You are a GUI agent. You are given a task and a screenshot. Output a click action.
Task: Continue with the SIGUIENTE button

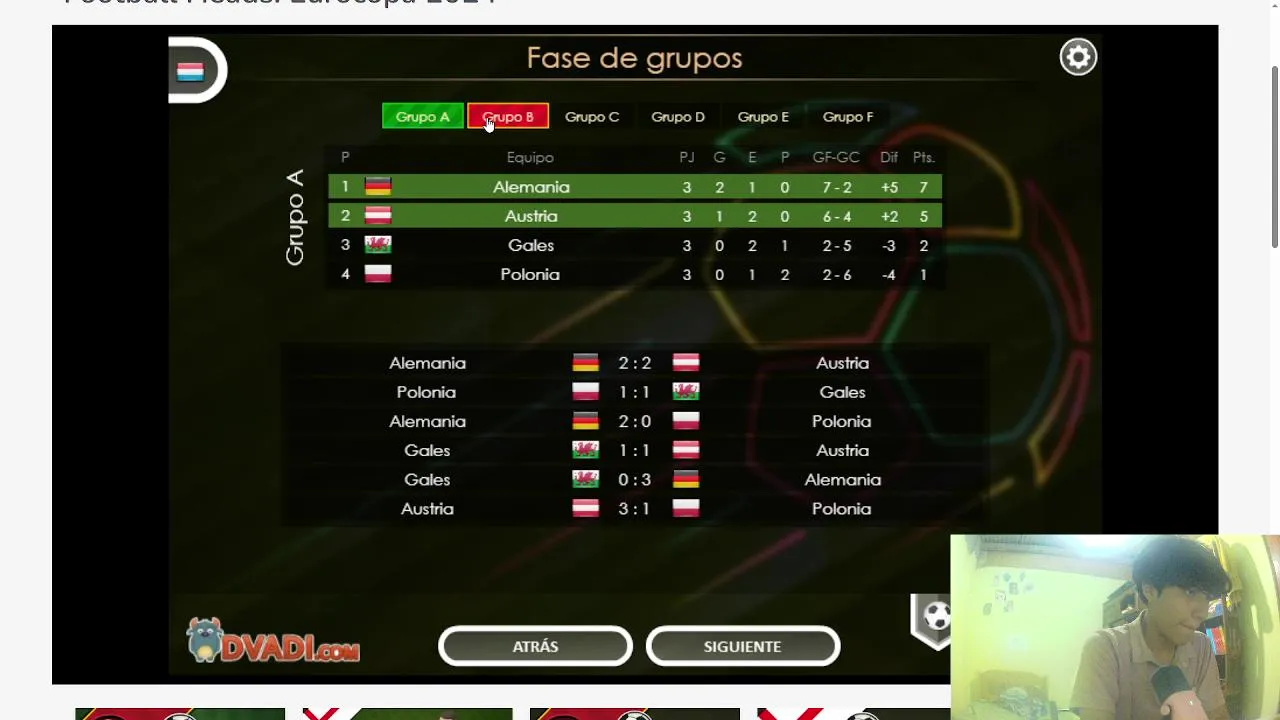[x=742, y=646]
